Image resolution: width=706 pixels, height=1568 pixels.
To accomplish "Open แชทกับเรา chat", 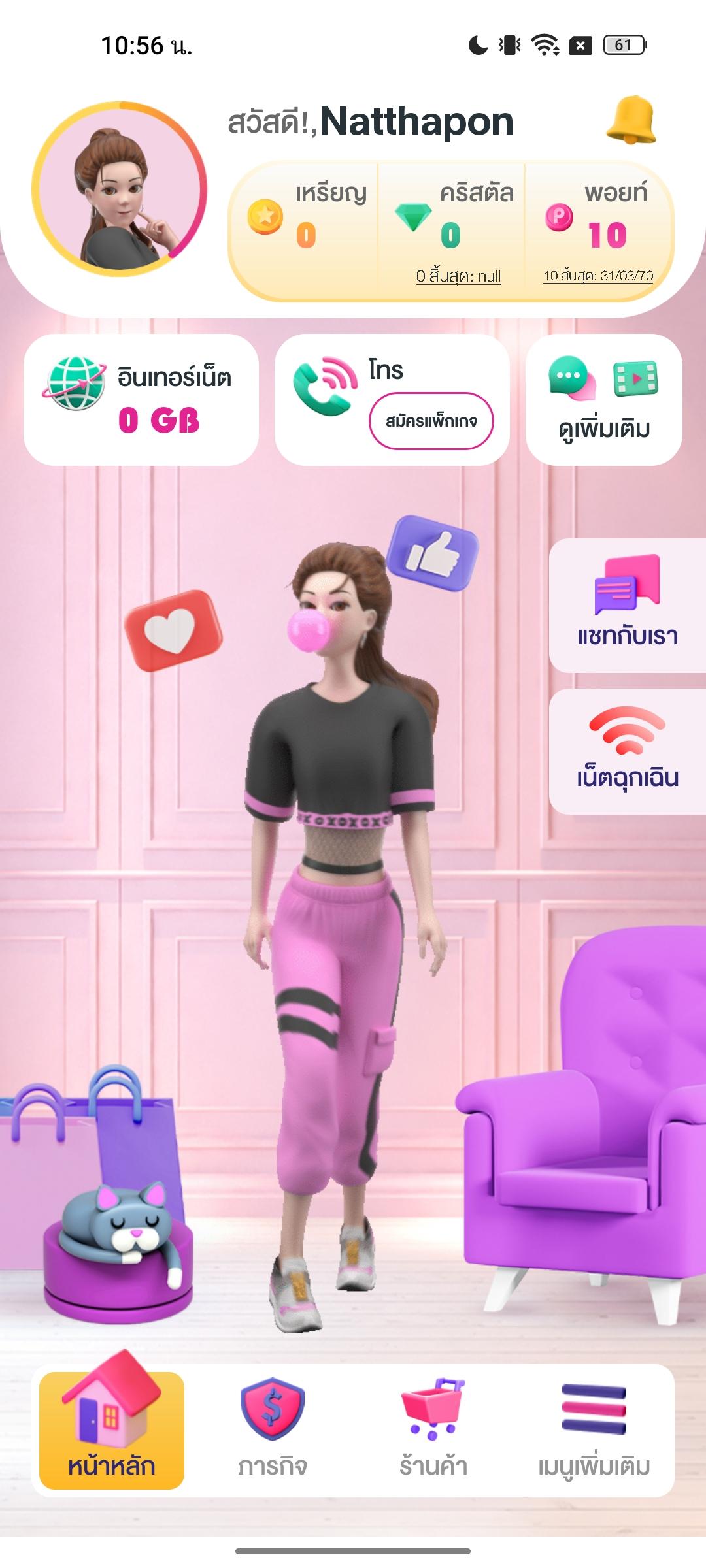I will [x=627, y=605].
